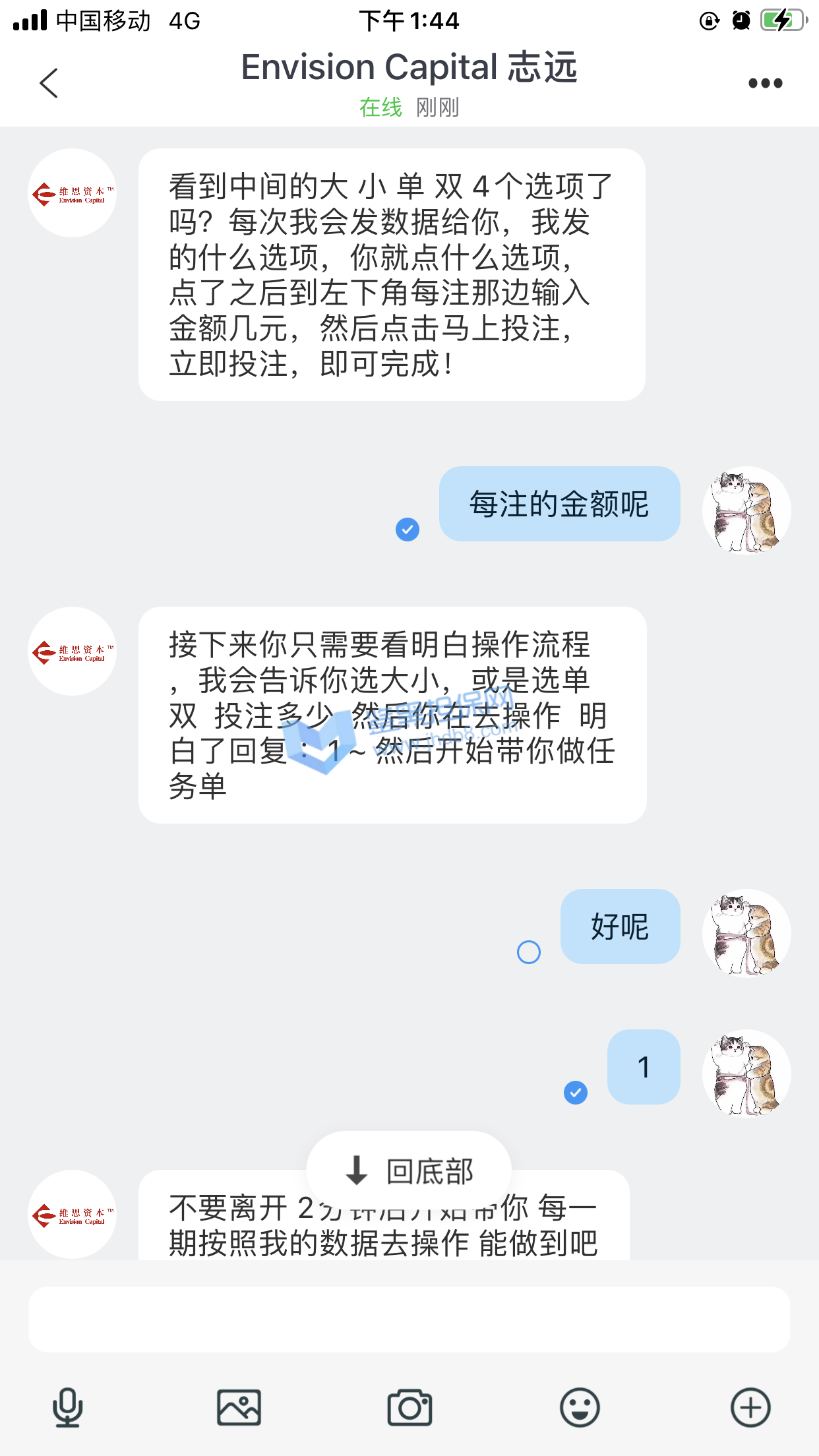The width and height of the screenshot is (819, 1456).
Task: Jump to bottom with 回底部 button
Action: point(409,1171)
